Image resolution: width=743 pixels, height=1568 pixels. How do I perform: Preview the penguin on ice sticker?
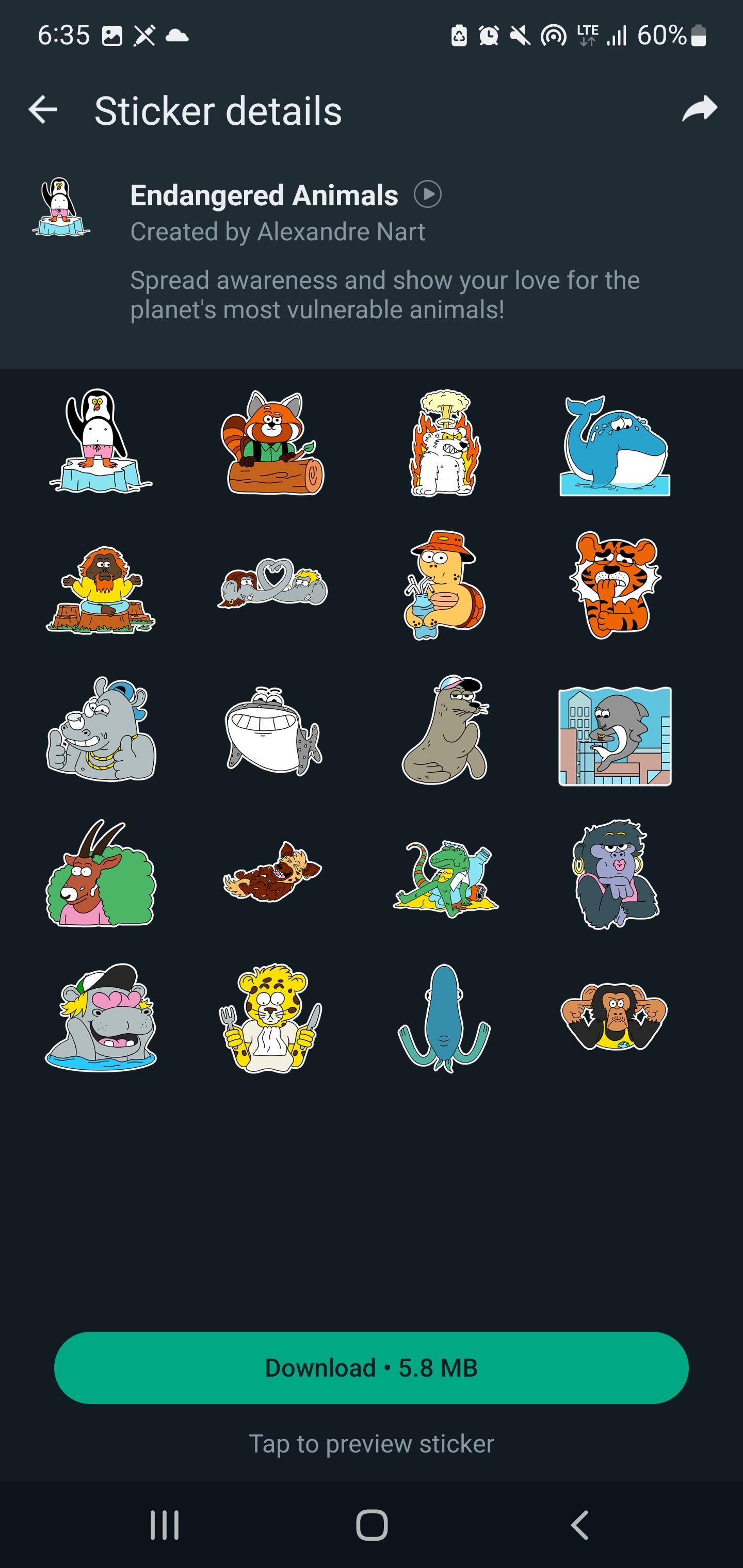[x=101, y=442]
